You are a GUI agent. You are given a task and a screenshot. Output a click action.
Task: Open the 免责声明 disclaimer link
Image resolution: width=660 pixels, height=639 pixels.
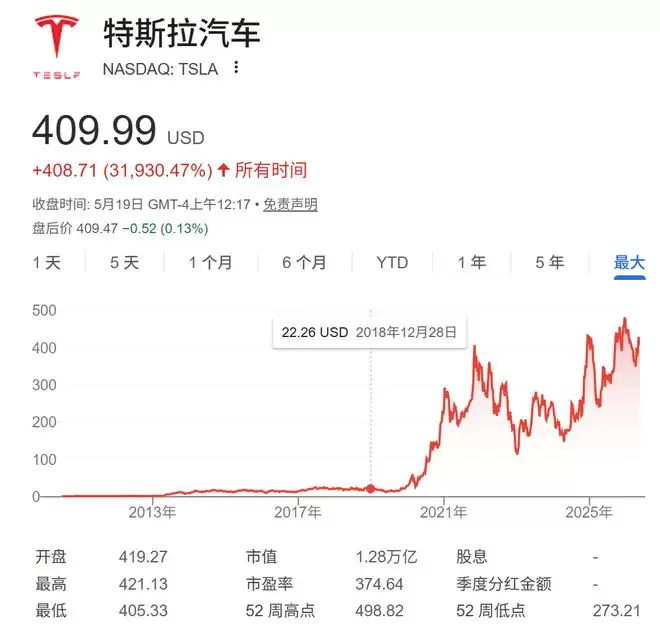(290, 205)
